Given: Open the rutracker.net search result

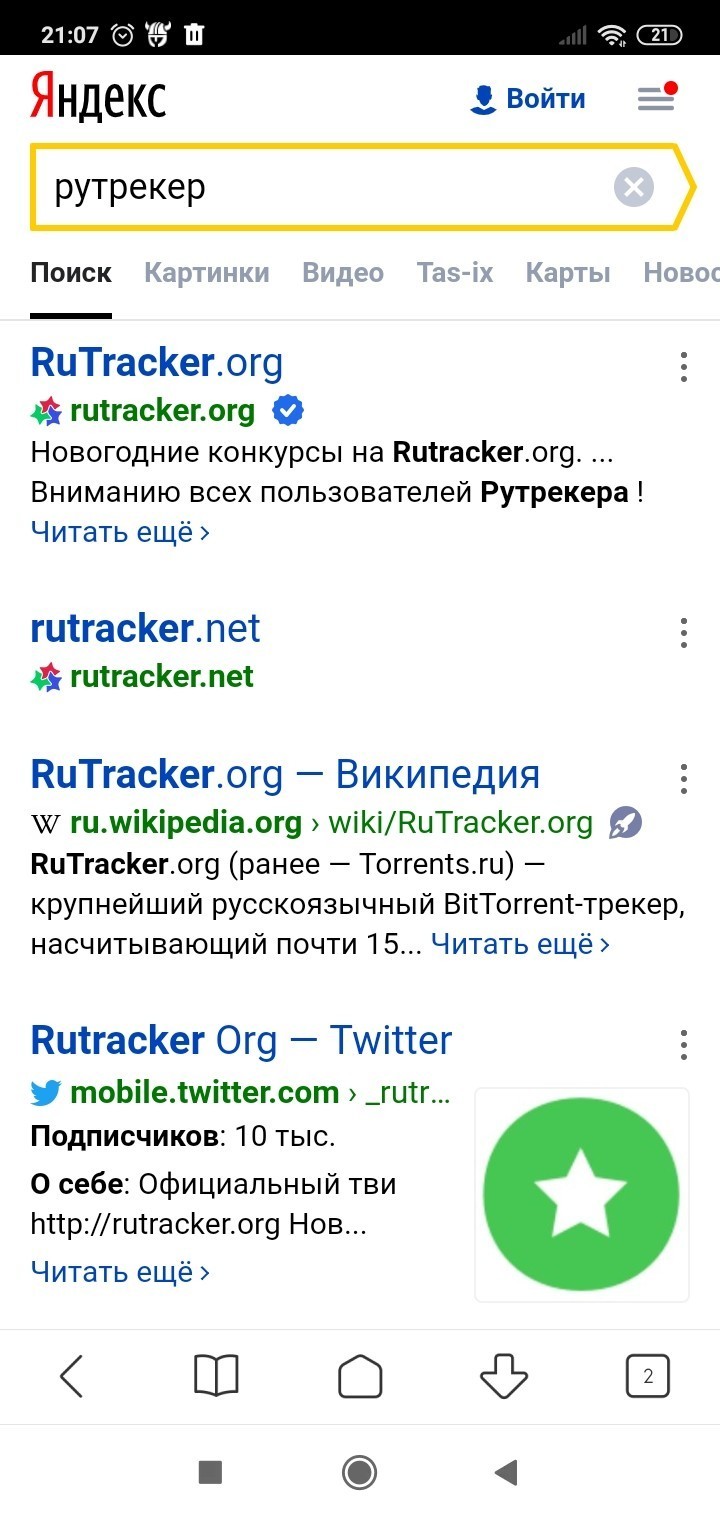Looking at the screenshot, I should [145, 629].
